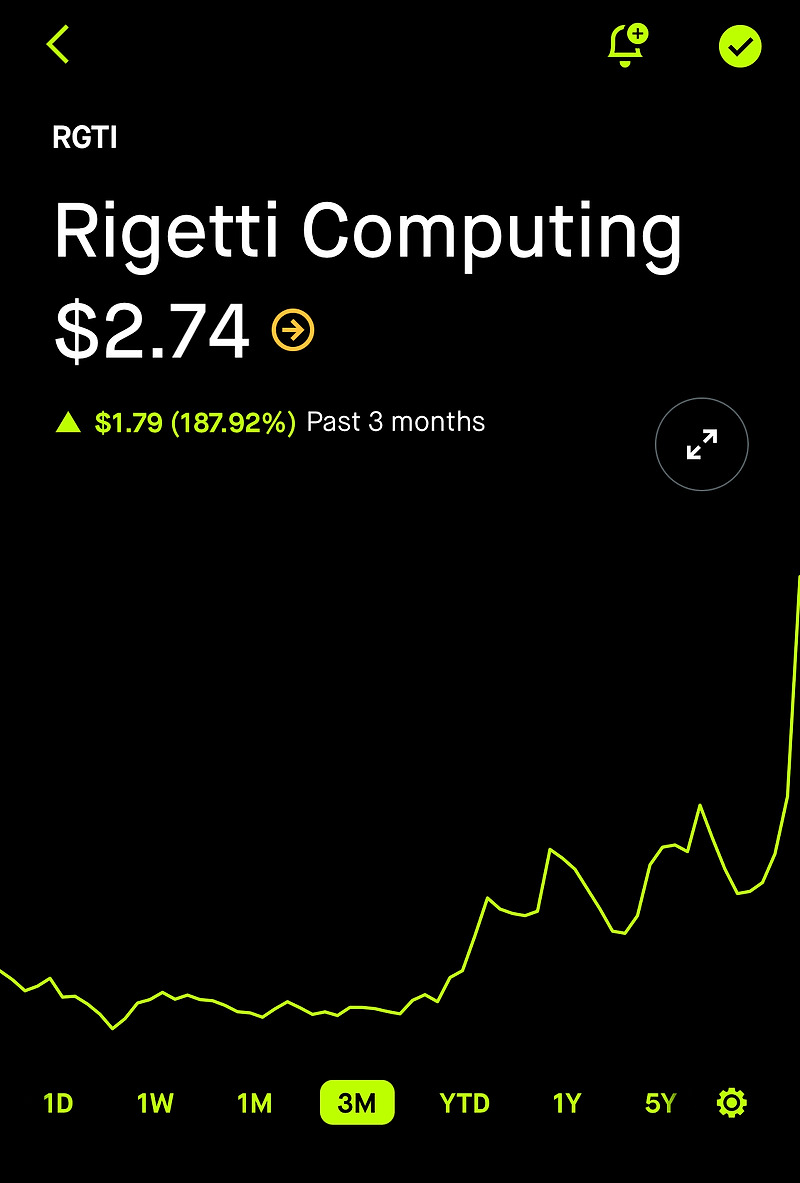Screen dimensions: 800x1183
Task: Select the 1M time range
Action: tap(255, 1103)
